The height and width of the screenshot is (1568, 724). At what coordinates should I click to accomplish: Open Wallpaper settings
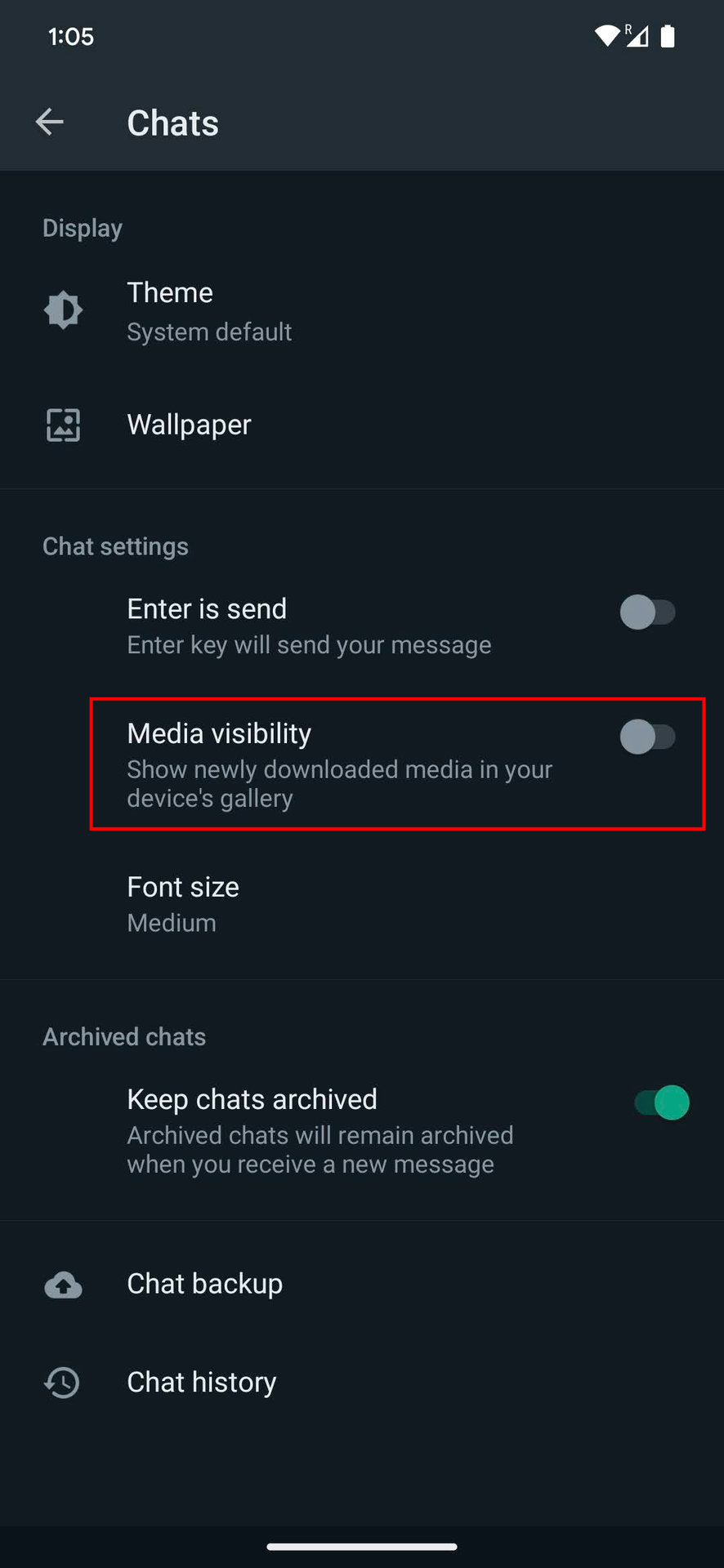(x=189, y=425)
